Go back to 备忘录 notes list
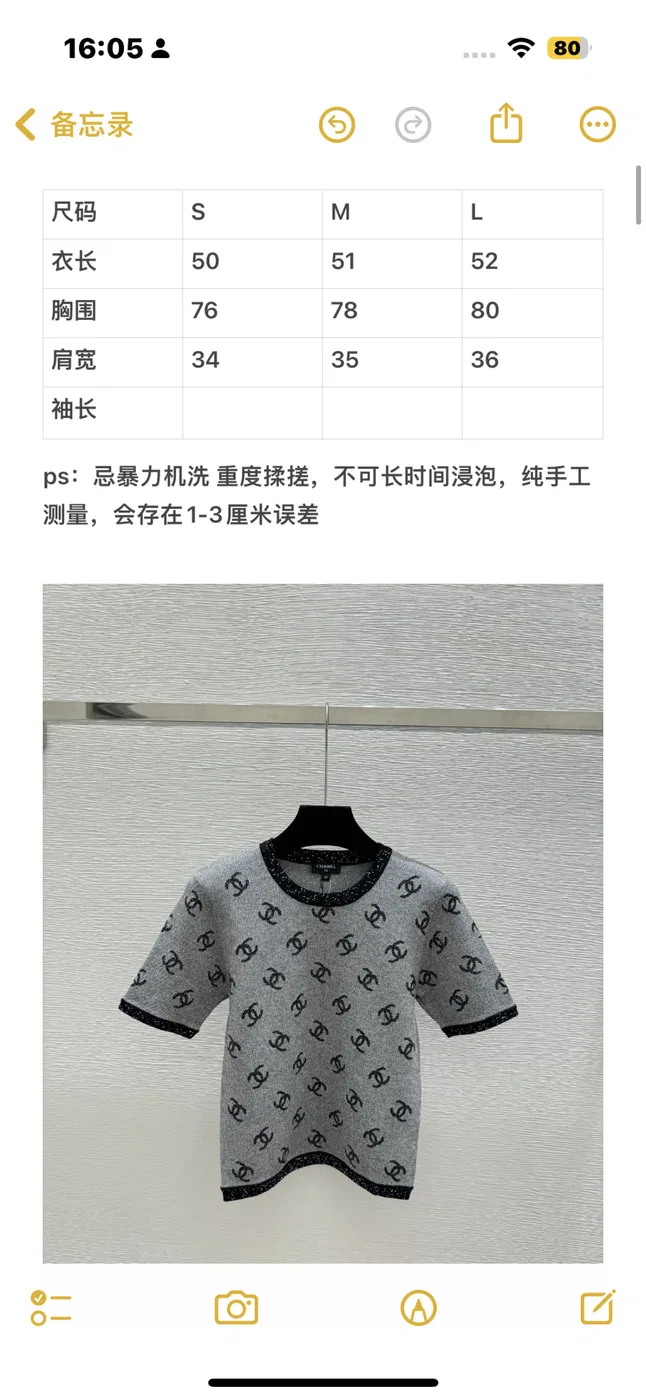Image resolution: width=646 pixels, height=1400 pixels. coord(74,125)
